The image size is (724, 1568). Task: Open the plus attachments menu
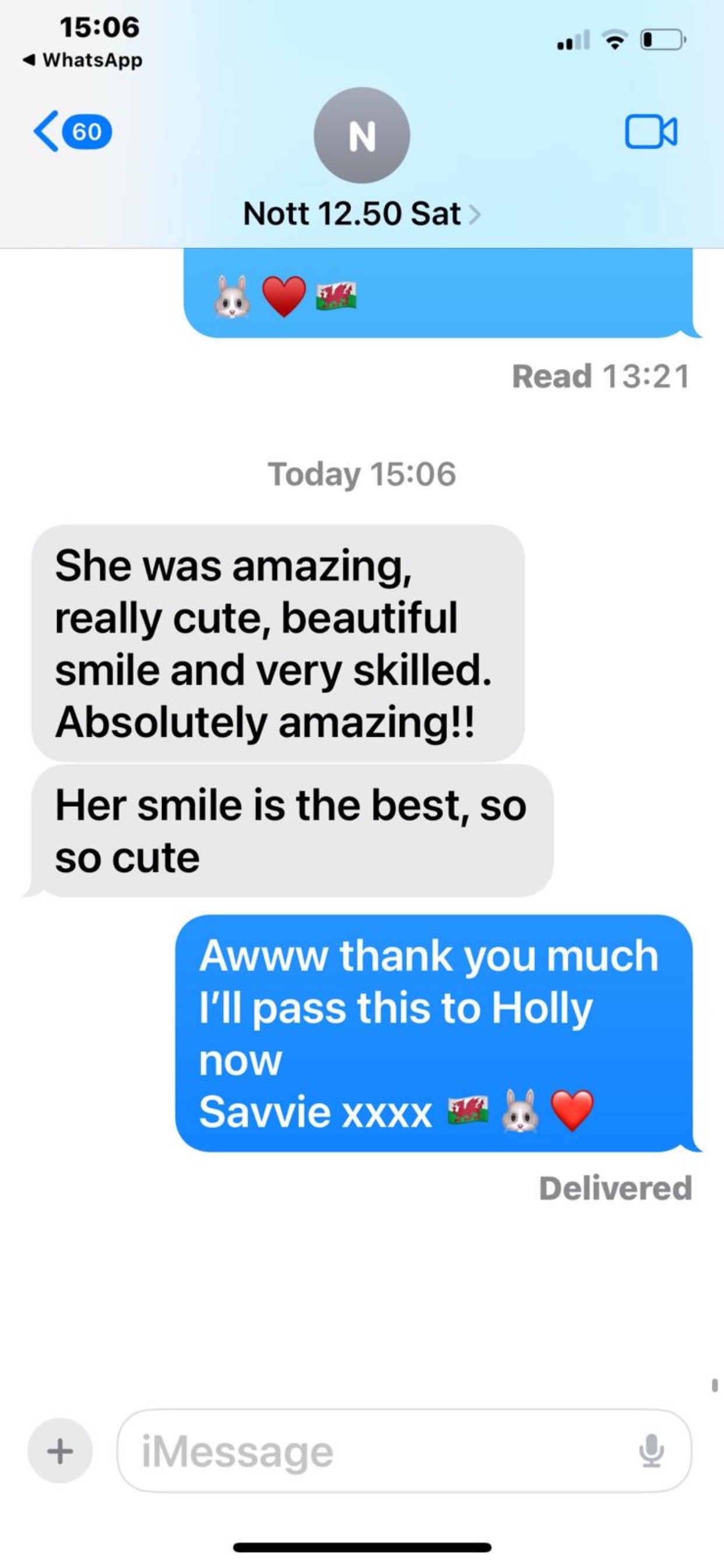coord(59,1451)
